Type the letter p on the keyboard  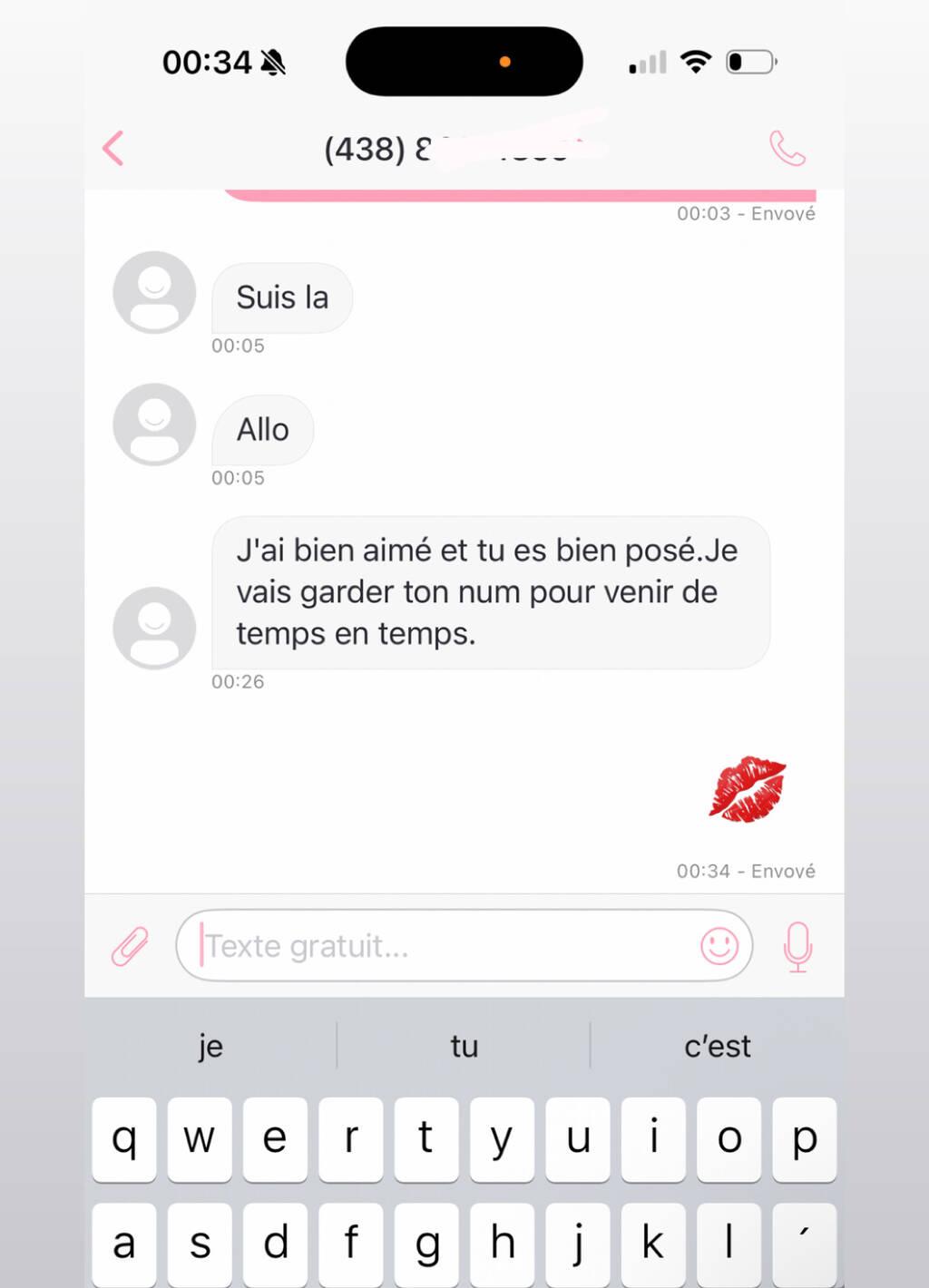tap(804, 1138)
